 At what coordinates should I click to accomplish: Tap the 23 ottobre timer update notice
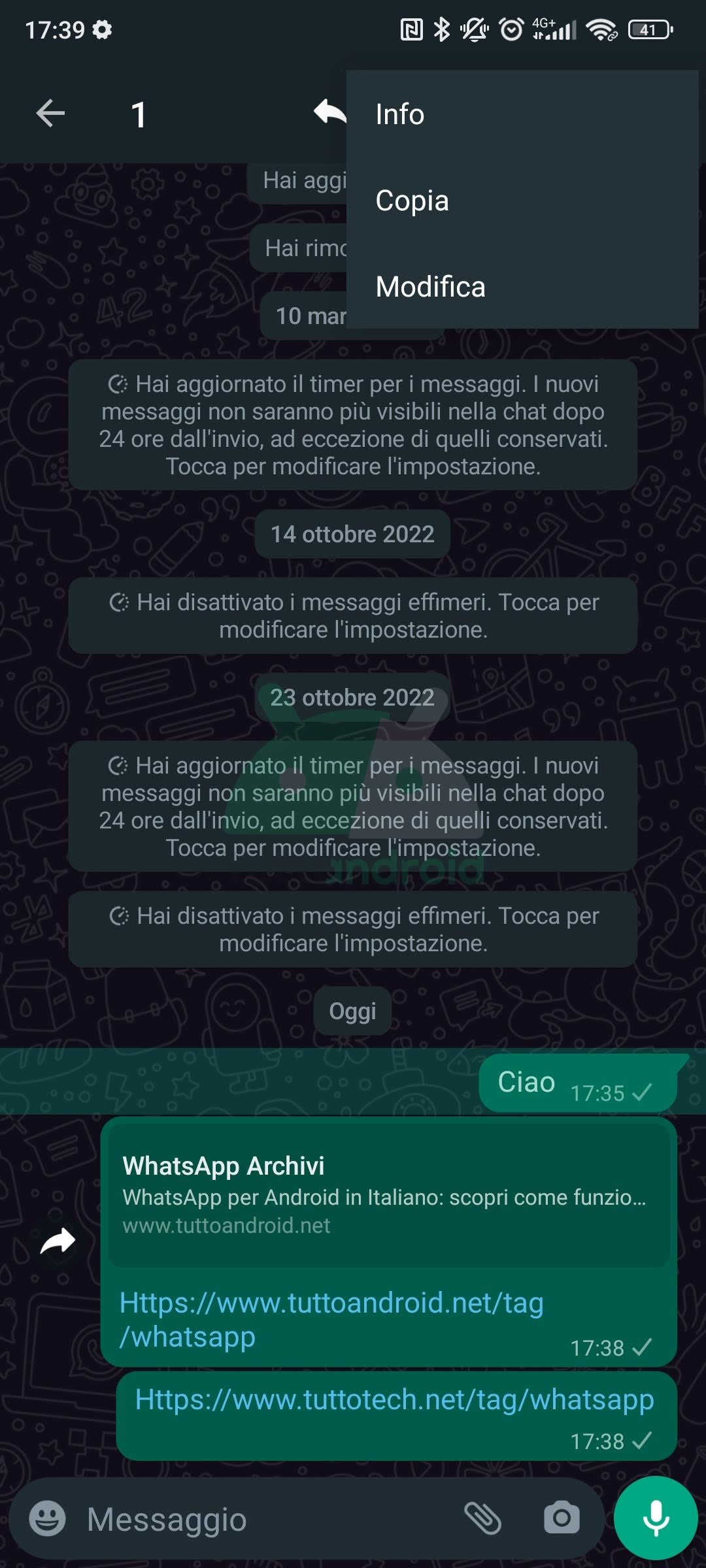point(353,806)
